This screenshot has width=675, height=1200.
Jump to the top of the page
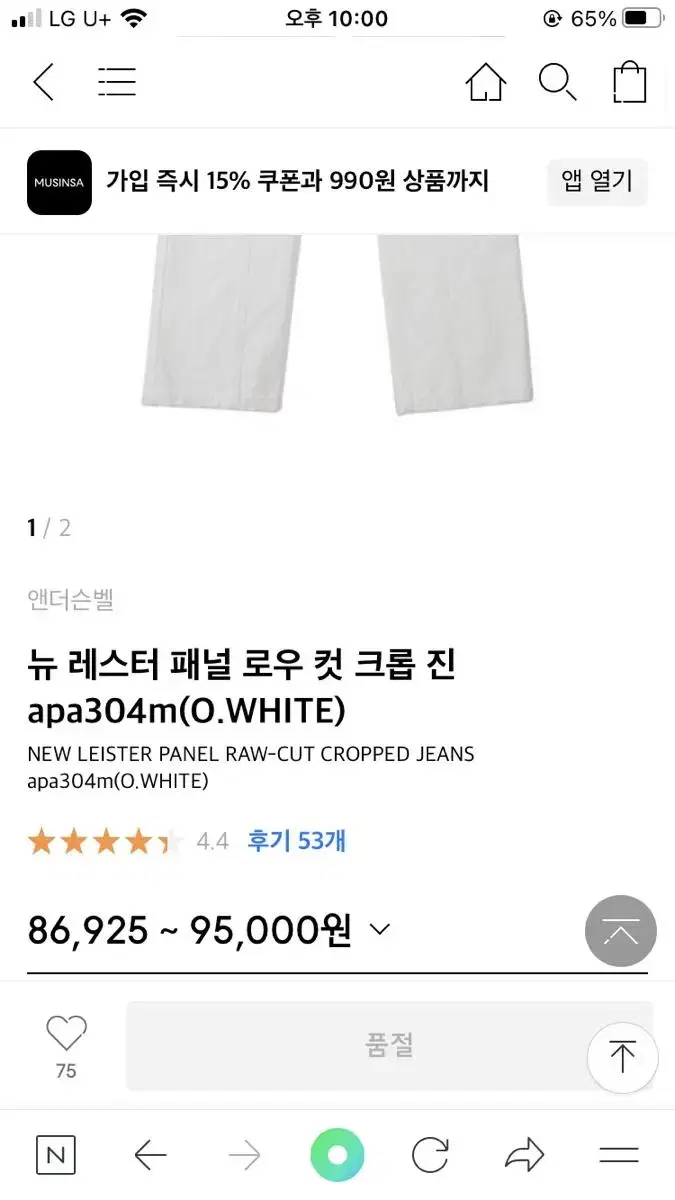[x=622, y=1057]
